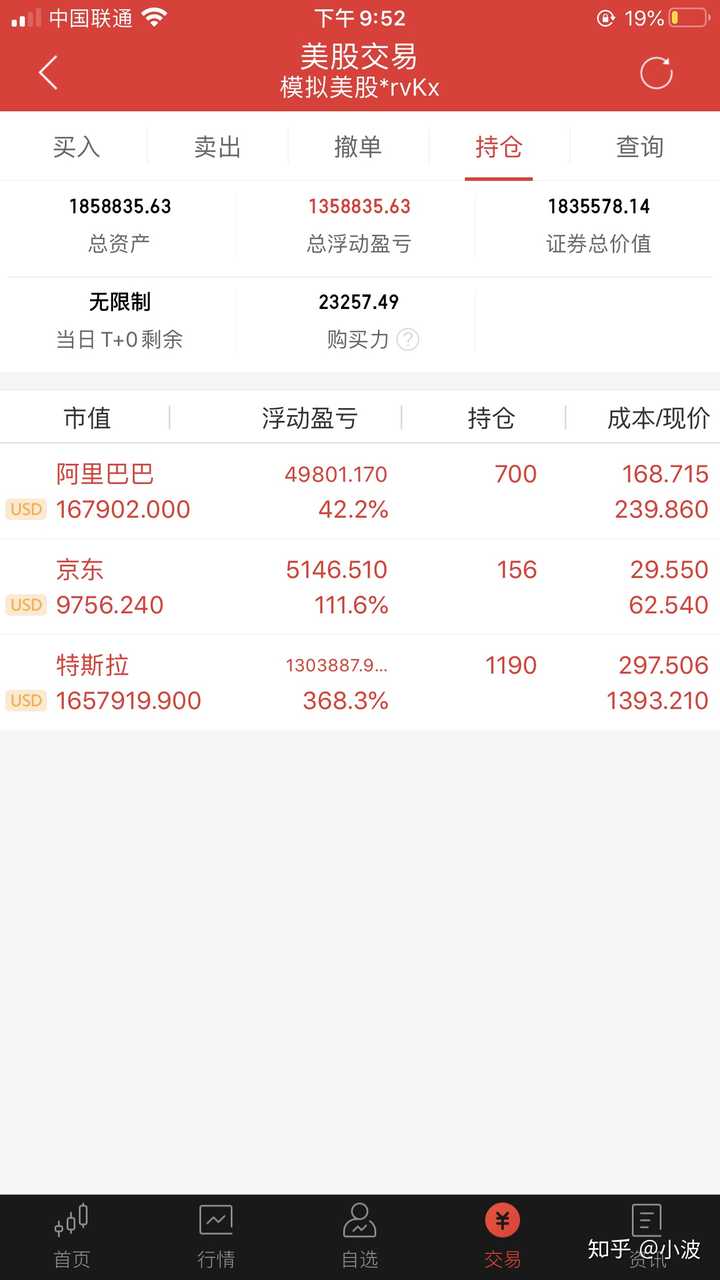Open the 撤单 cancel orders tab

pos(358,146)
